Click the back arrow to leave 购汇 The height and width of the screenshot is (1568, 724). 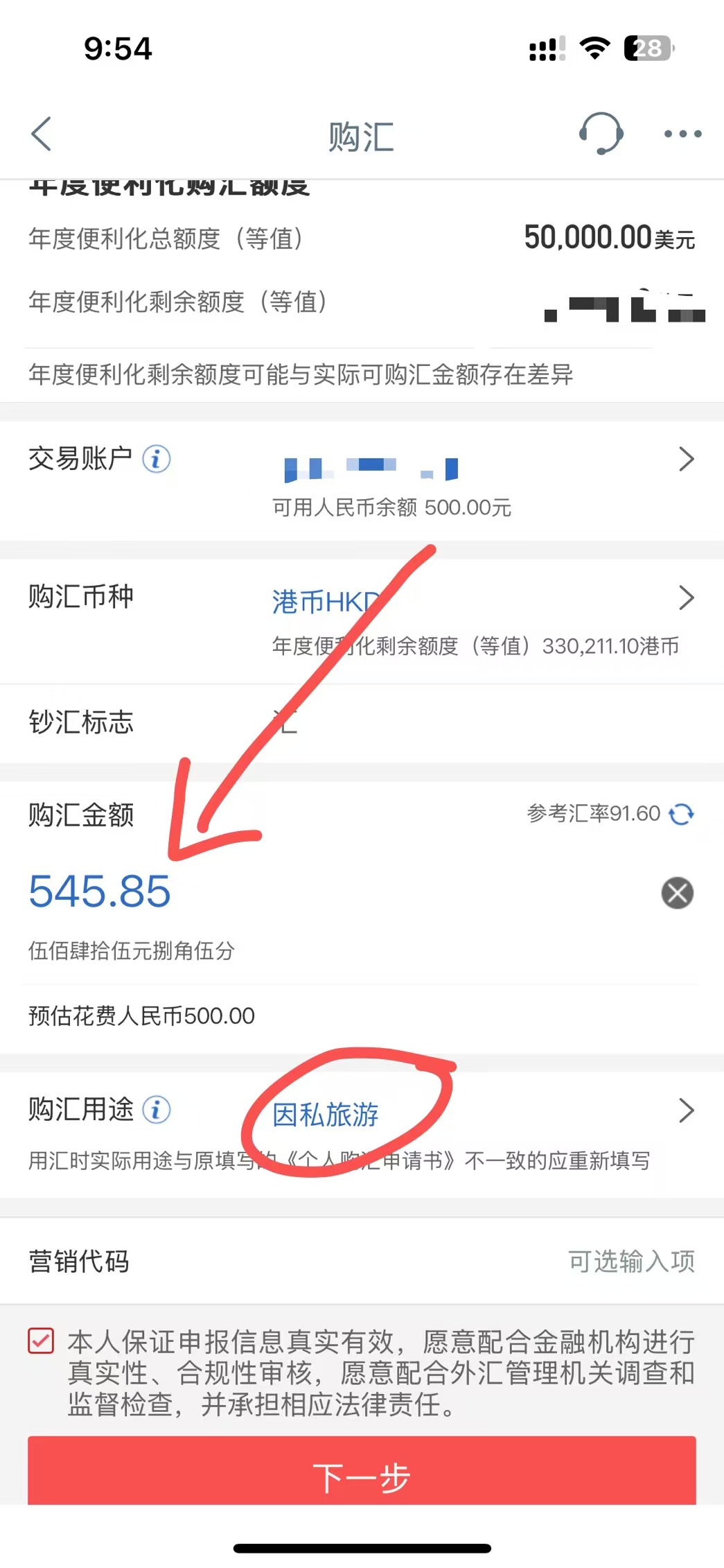tap(42, 134)
